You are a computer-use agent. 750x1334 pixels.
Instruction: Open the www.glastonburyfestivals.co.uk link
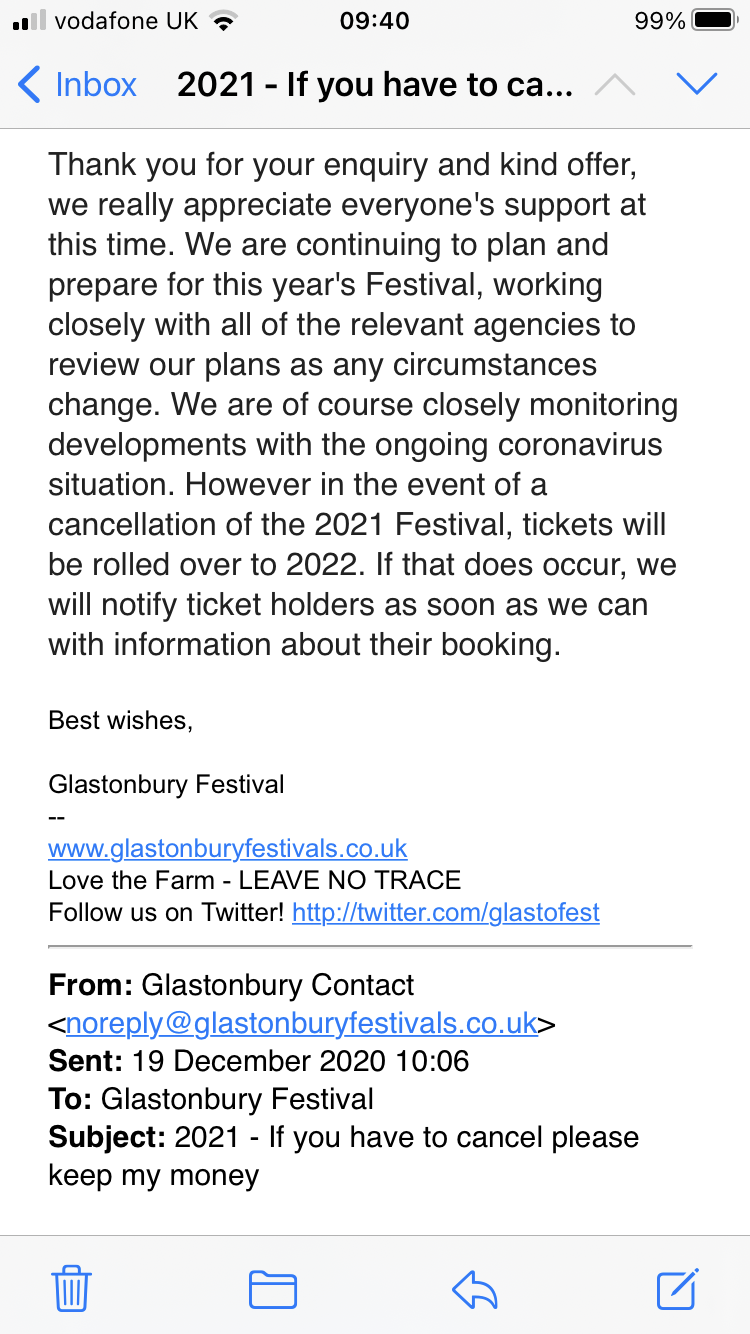[x=228, y=848]
